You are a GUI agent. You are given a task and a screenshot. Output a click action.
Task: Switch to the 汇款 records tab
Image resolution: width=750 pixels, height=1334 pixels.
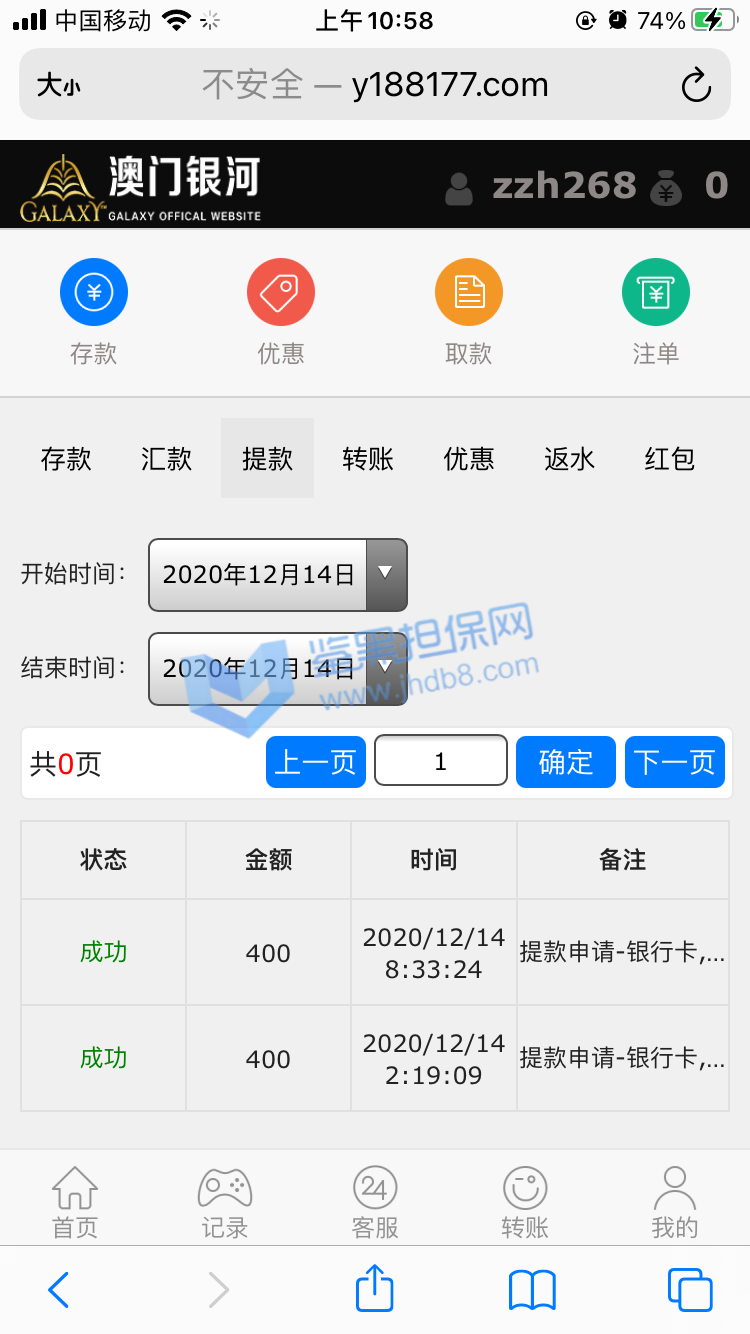pyautogui.click(x=166, y=459)
